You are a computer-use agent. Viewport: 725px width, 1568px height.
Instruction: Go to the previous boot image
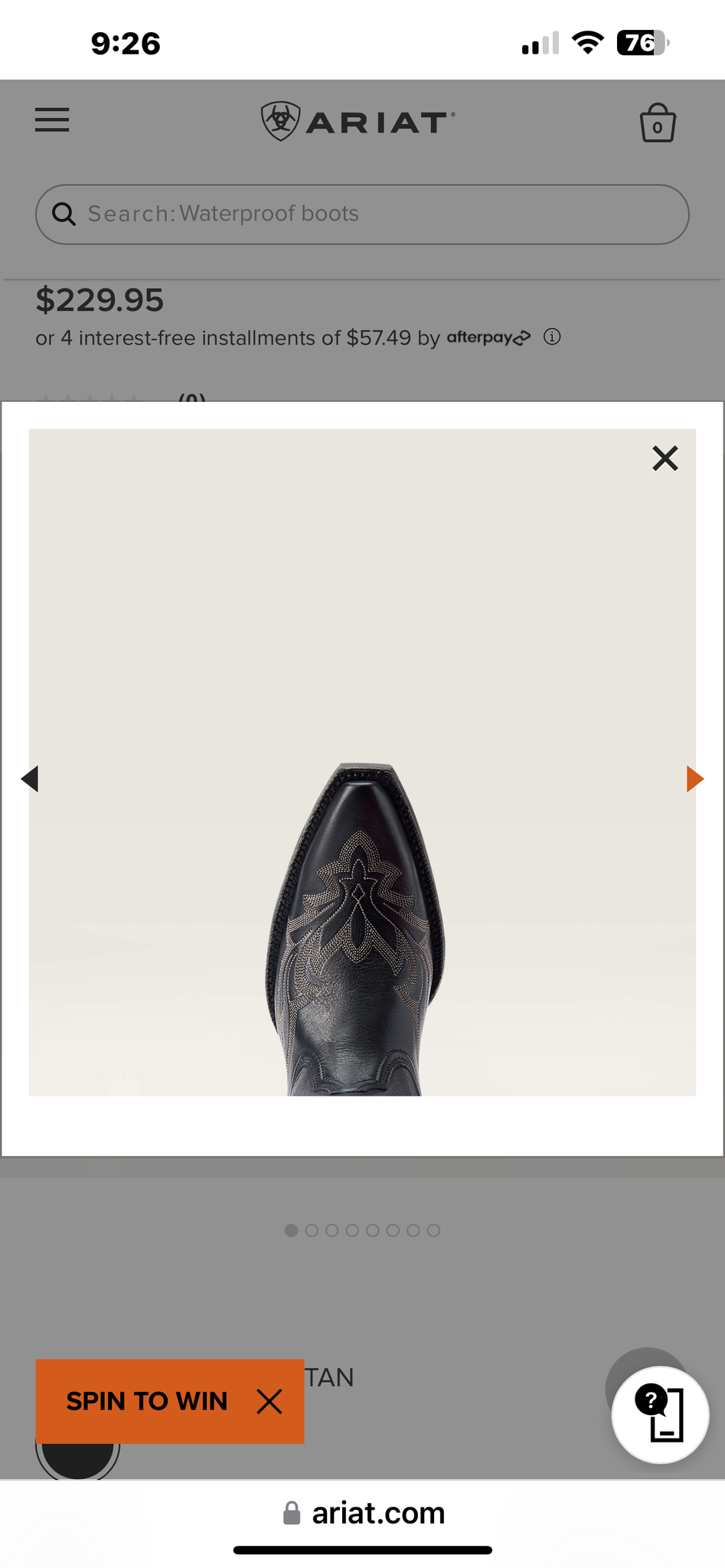click(x=30, y=779)
